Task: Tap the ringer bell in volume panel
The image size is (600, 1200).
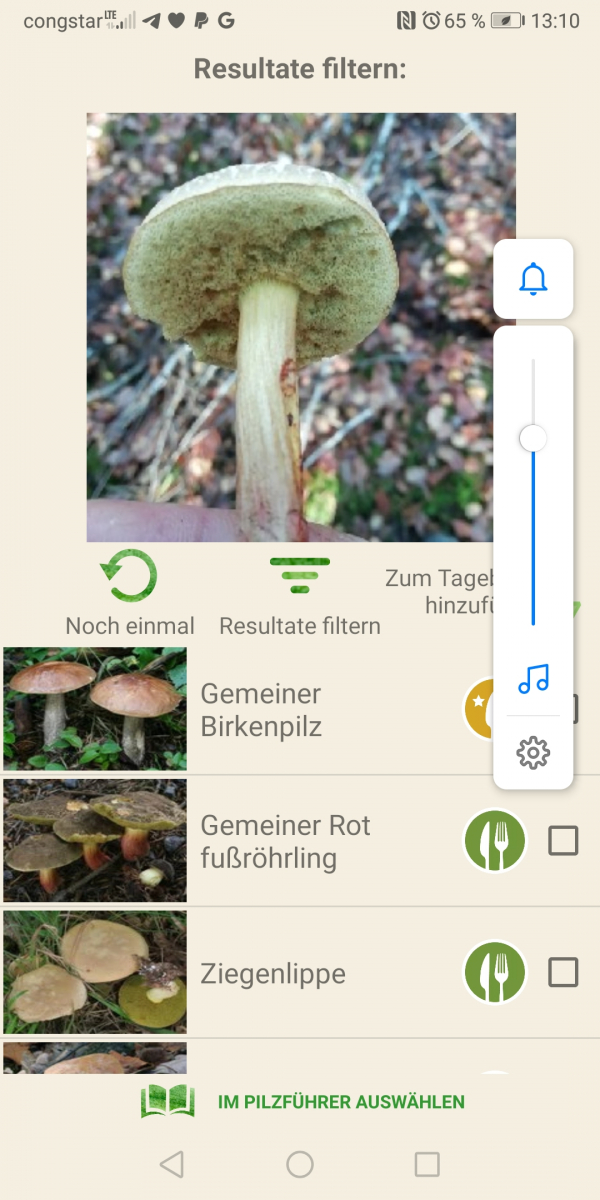Action: 533,279
